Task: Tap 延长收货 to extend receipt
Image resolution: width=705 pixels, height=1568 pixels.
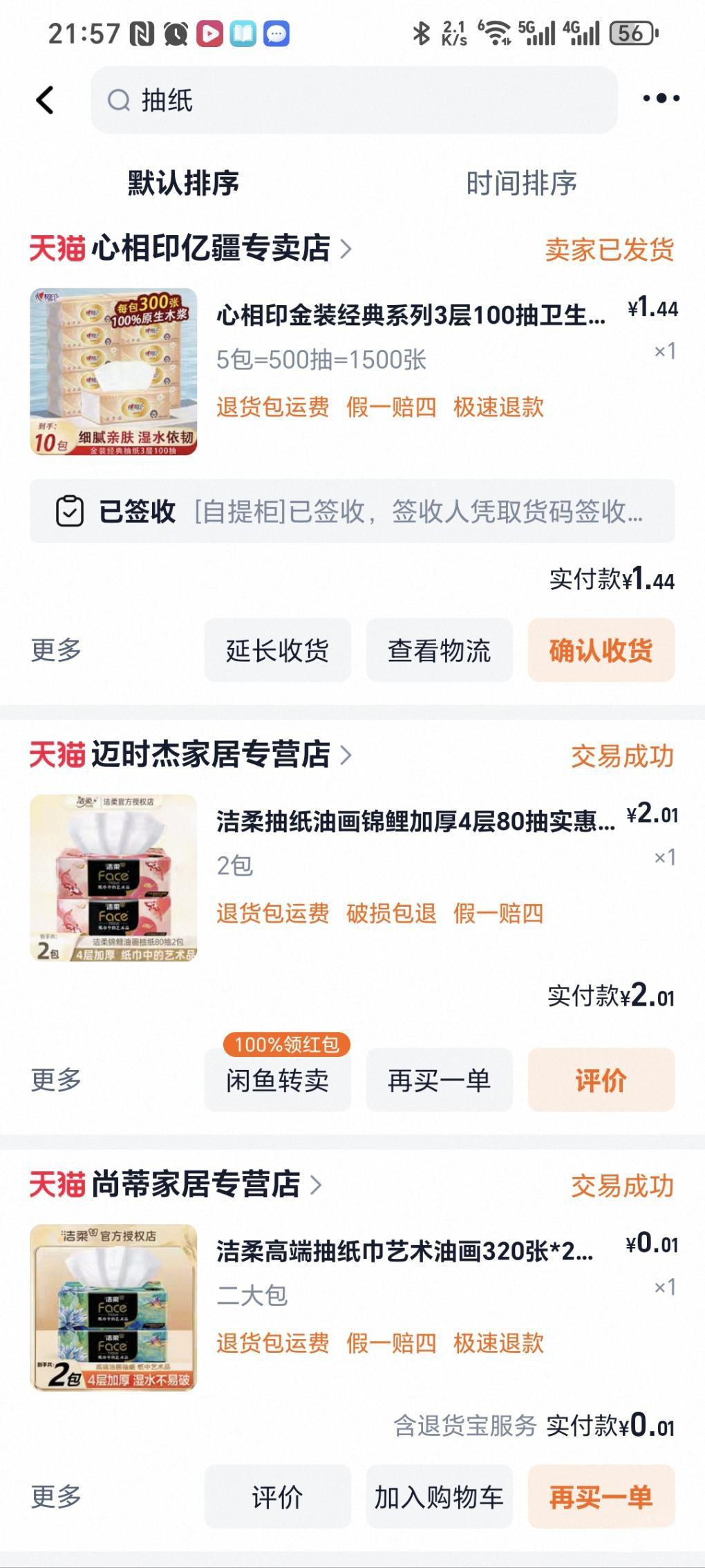Action: (x=277, y=650)
